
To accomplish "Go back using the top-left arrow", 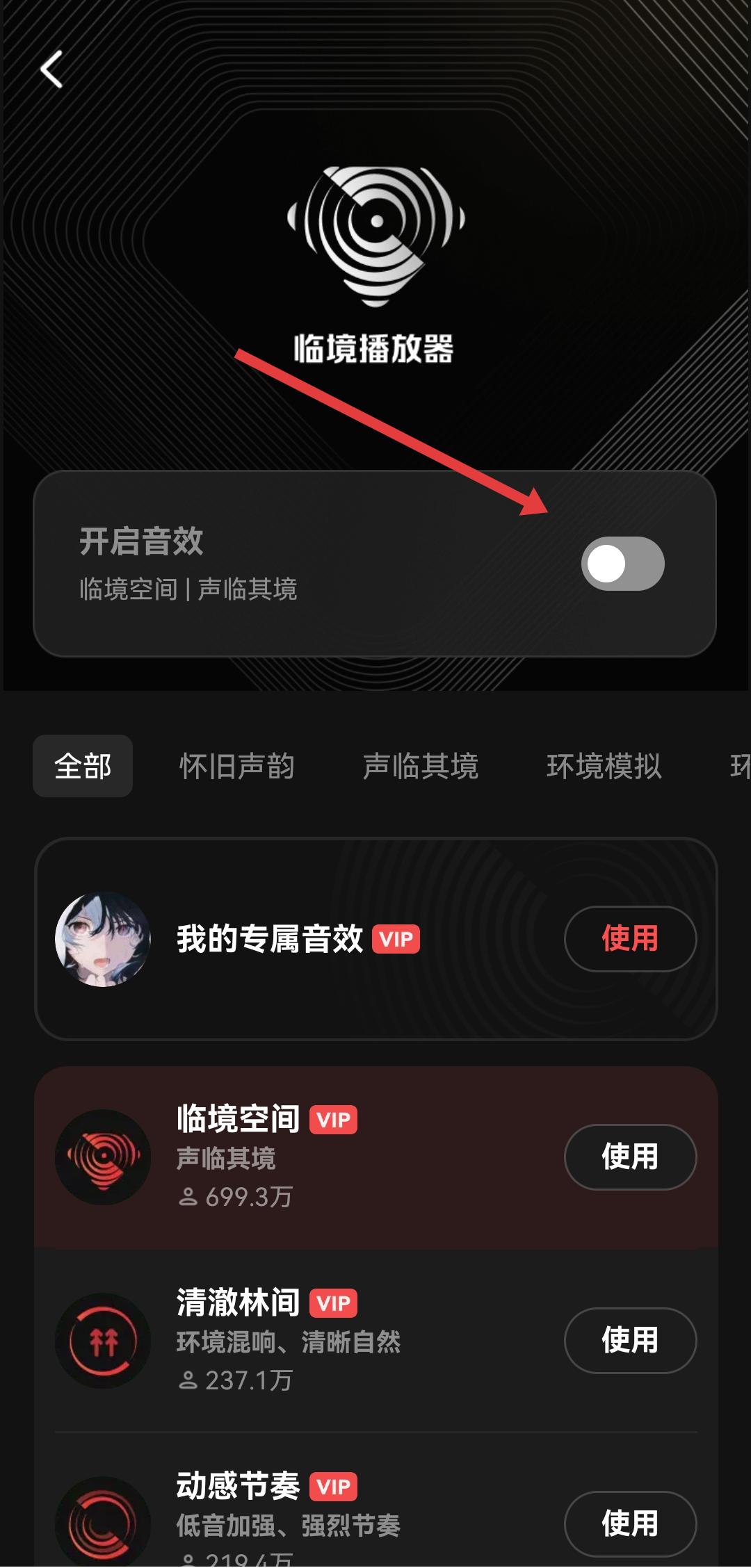I will pyautogui.click(x=52, y=69).
